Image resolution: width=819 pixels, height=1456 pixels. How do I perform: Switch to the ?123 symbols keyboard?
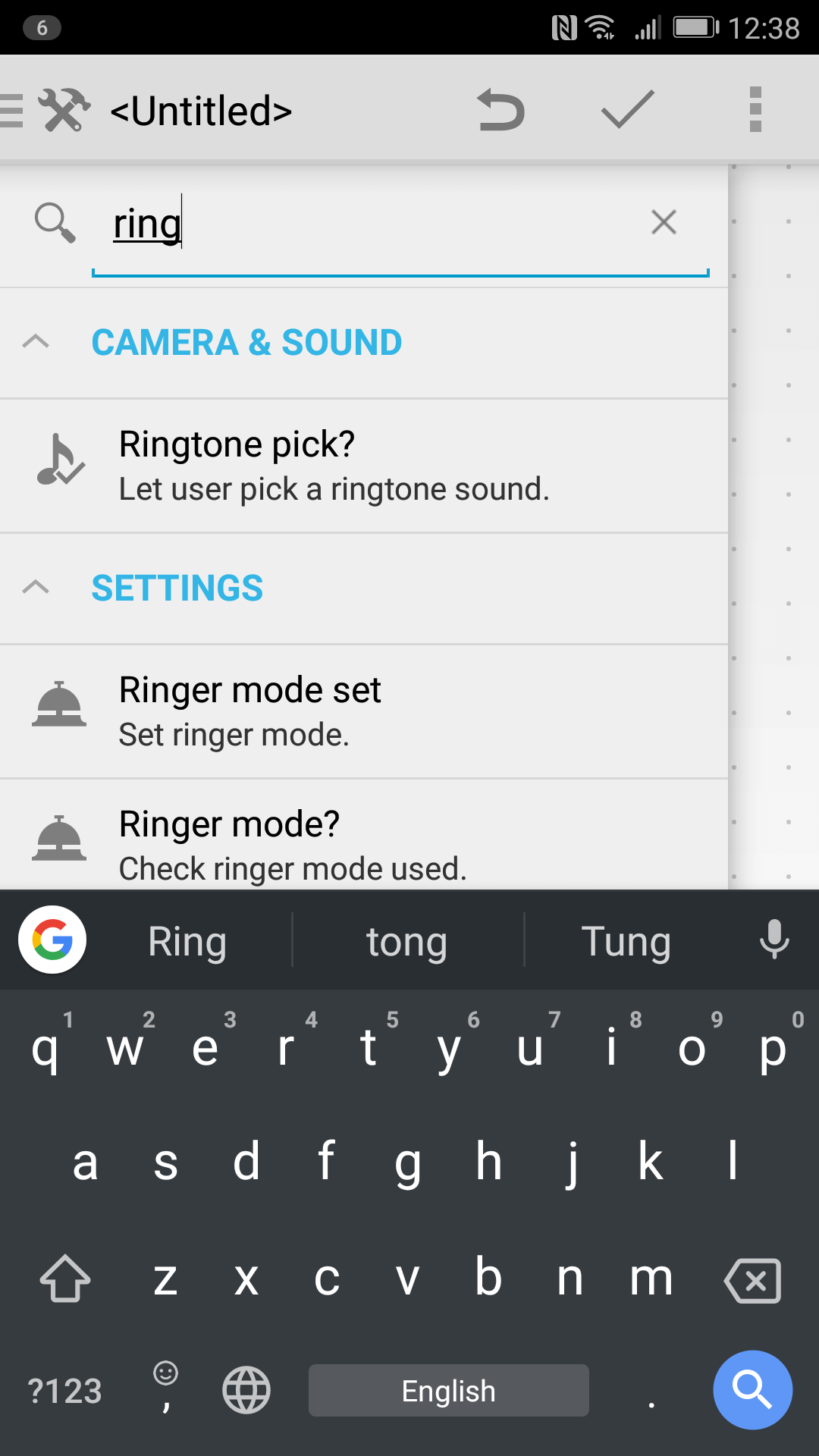64,1392
